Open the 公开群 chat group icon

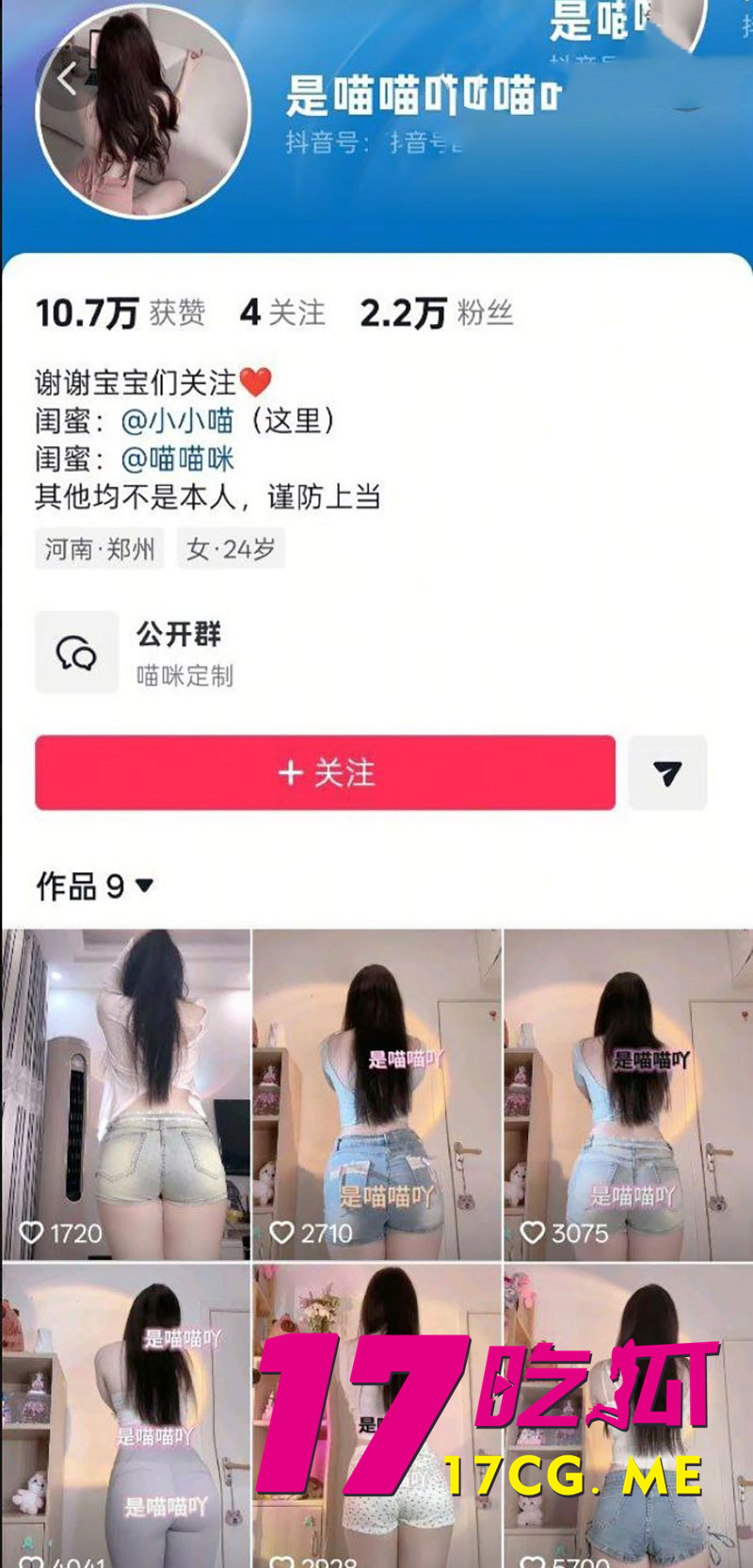[76, 652]
